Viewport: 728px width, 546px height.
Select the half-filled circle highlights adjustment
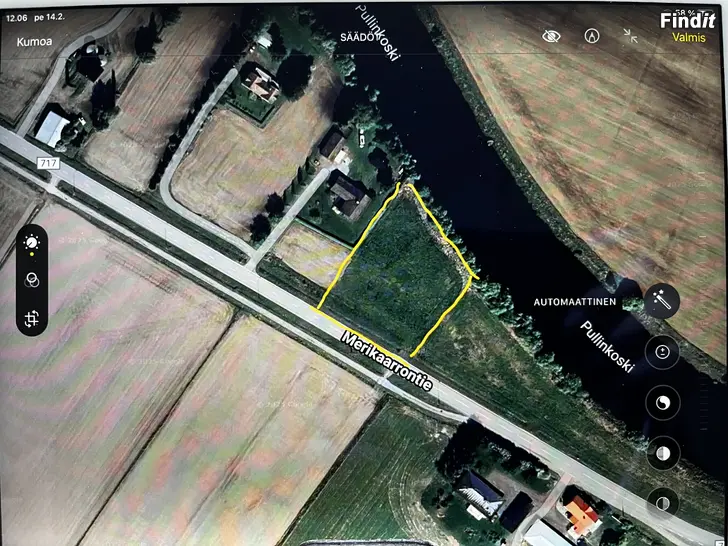pos(661,453)
